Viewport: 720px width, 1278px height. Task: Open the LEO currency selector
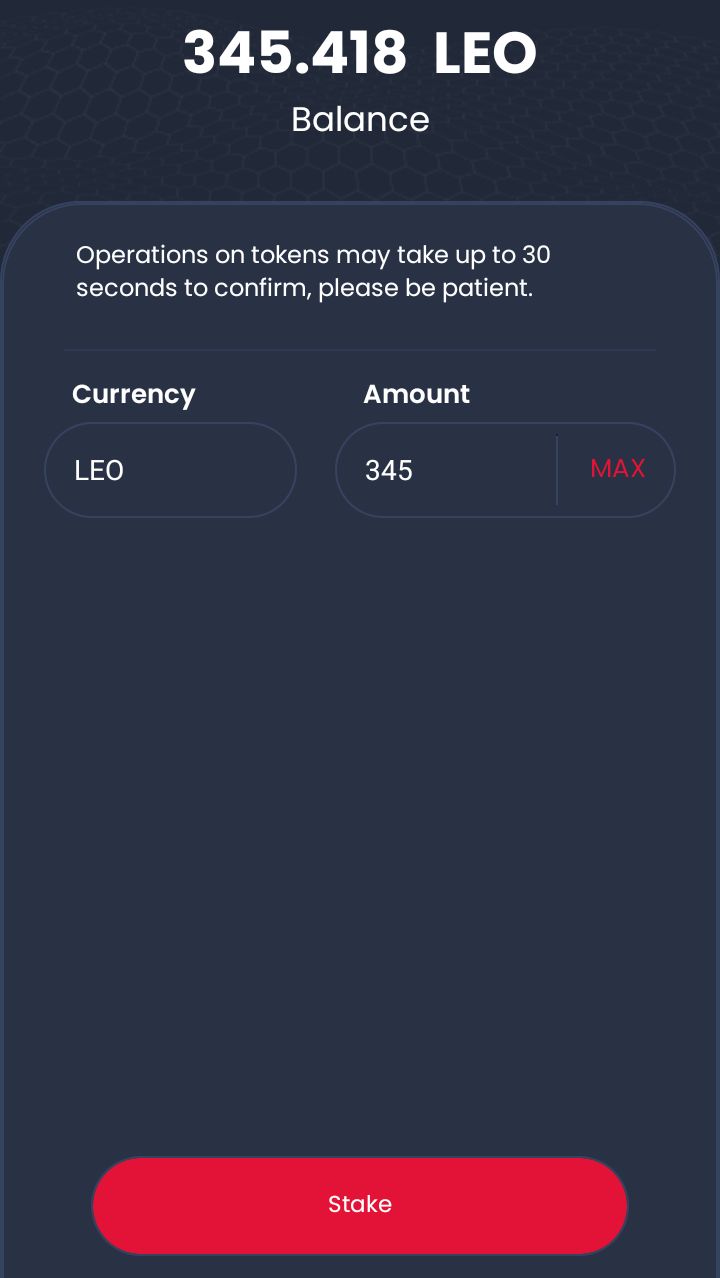click(170, 470)
